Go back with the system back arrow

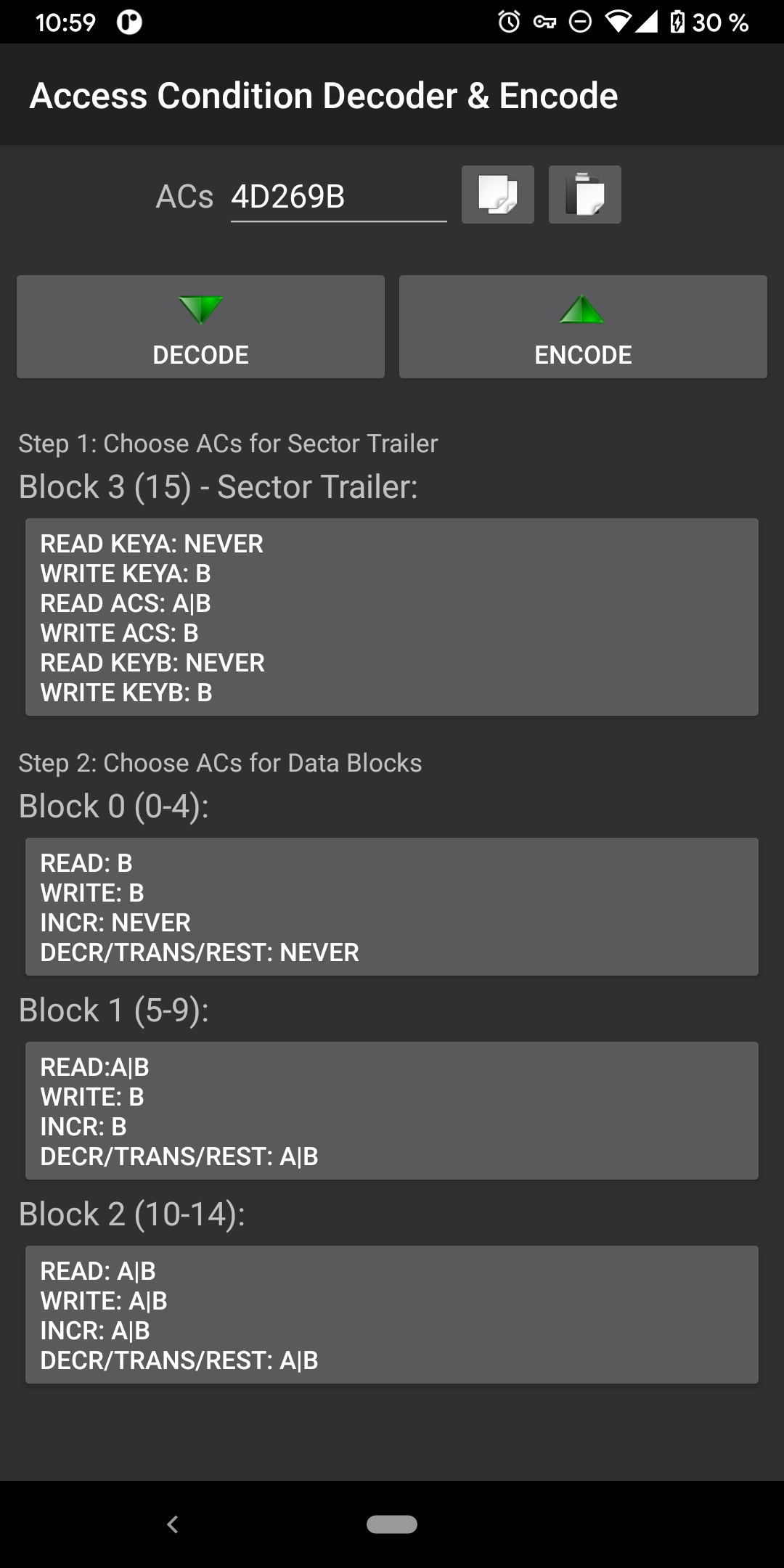click(x=172, y=1524)
